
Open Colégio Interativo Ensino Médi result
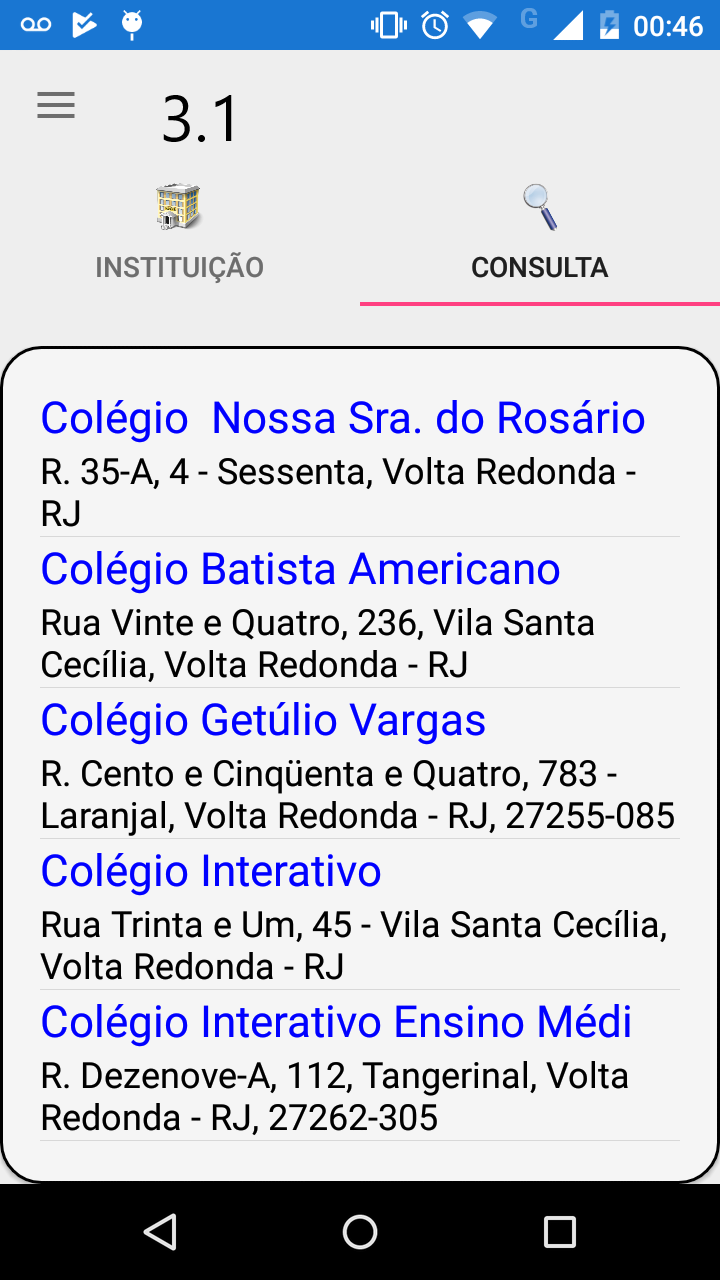tap(360, 1066)
